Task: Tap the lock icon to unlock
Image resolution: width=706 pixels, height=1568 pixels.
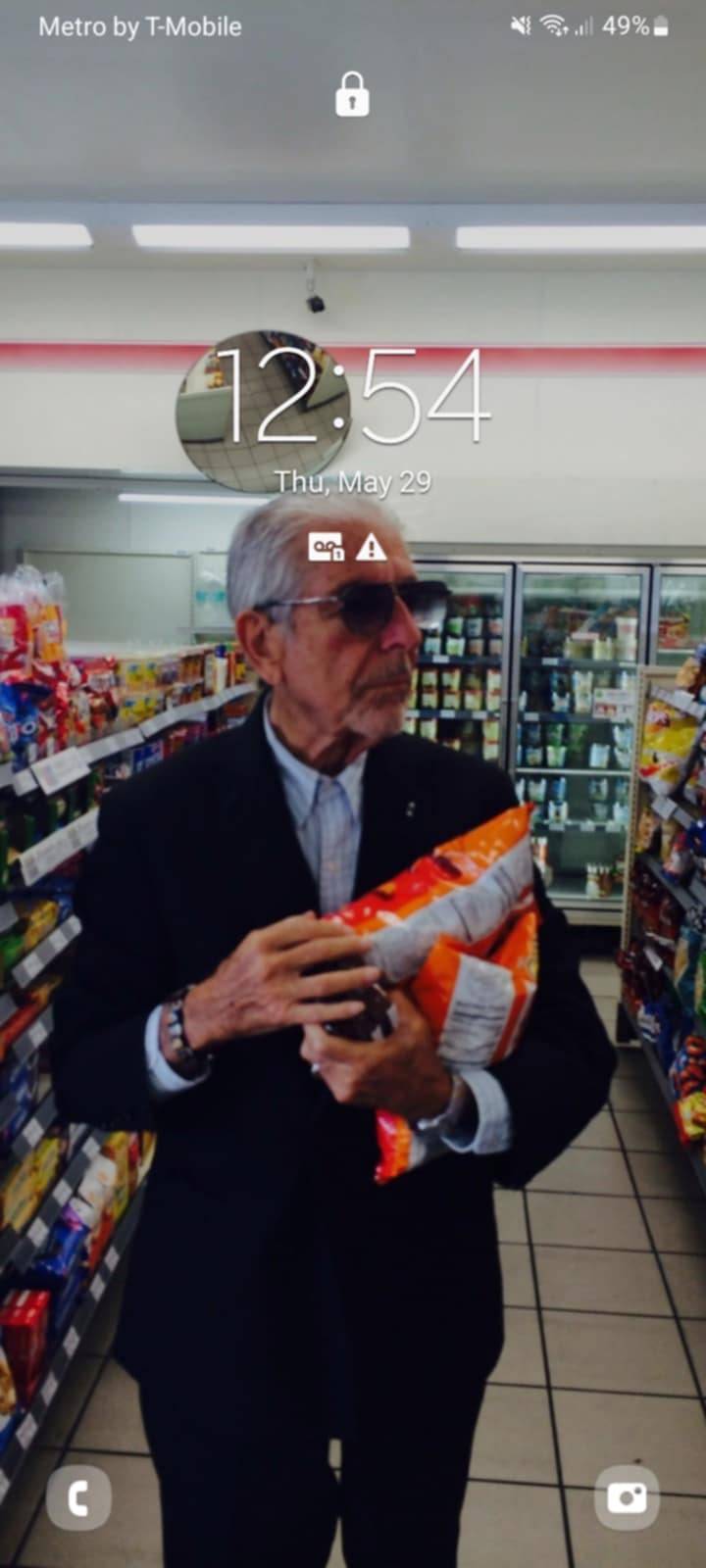Action: 352,94
